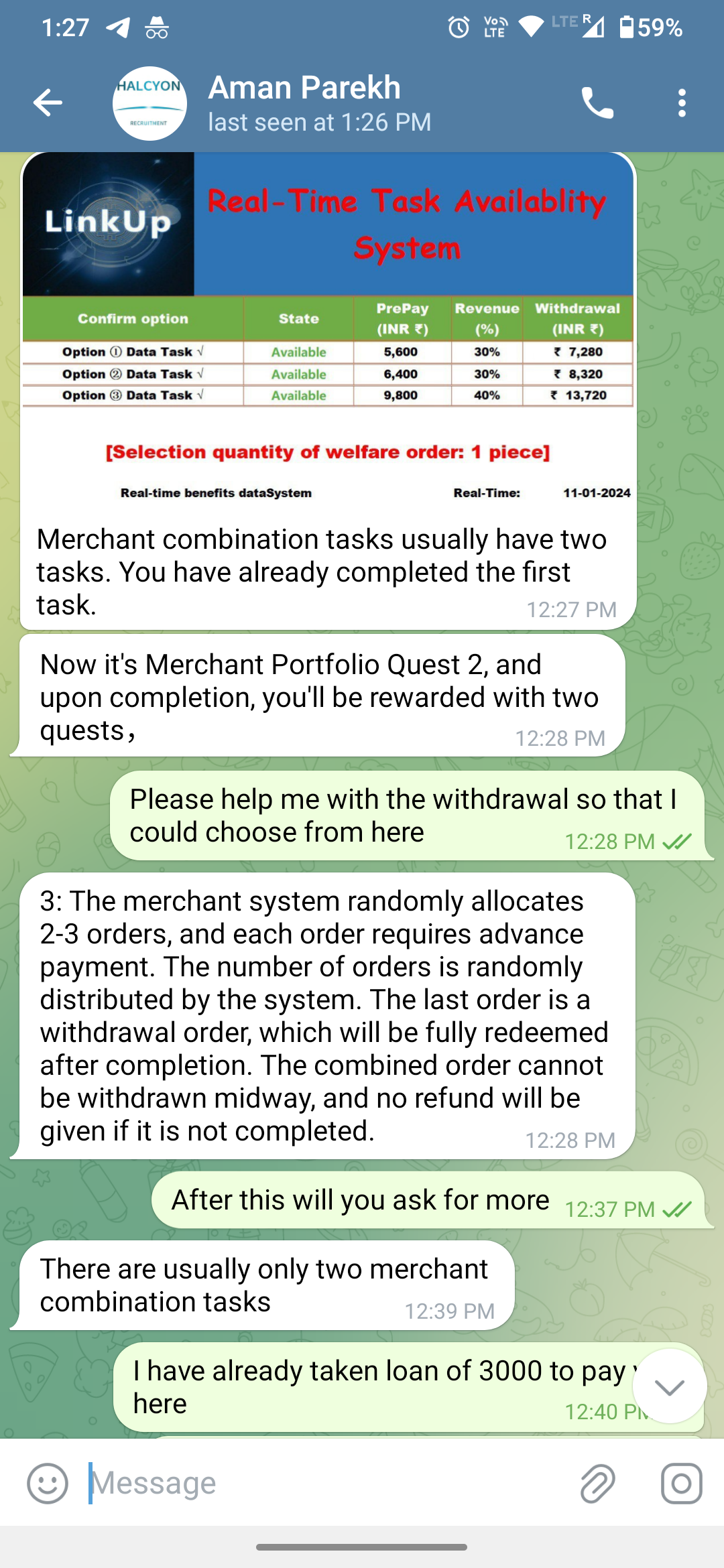Start a voice call with Aman Parekh
724x1568 pixels.
597,103
